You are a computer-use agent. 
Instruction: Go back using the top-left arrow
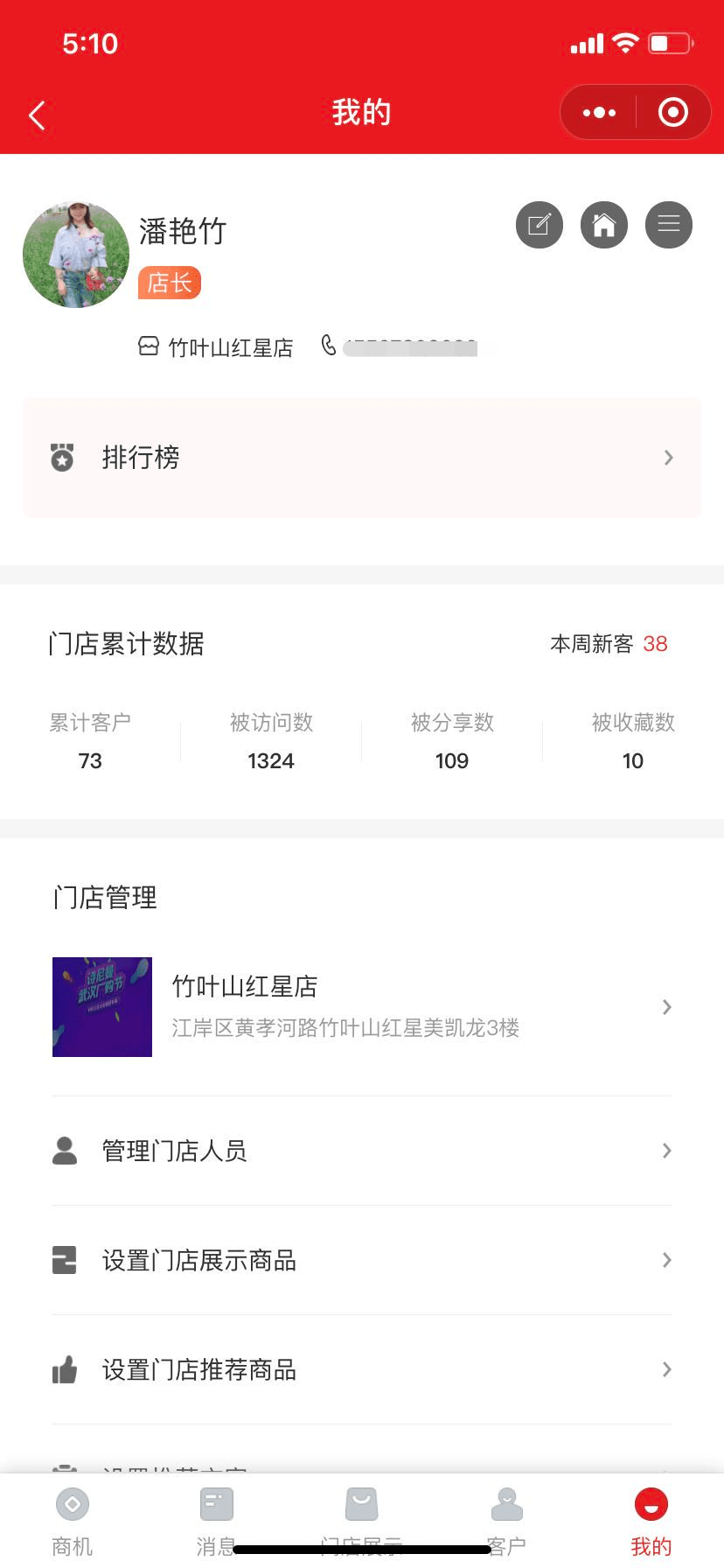click(37, 115)
